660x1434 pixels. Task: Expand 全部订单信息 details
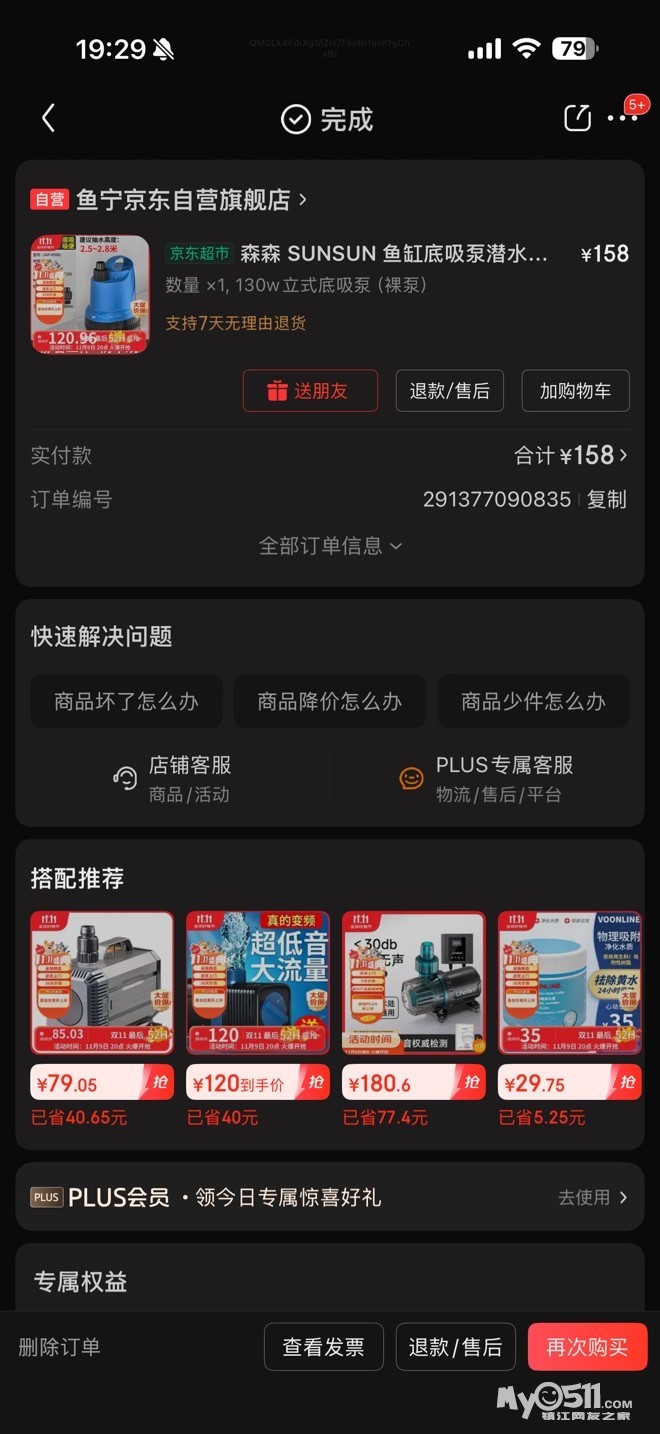(x=330, y=545)
